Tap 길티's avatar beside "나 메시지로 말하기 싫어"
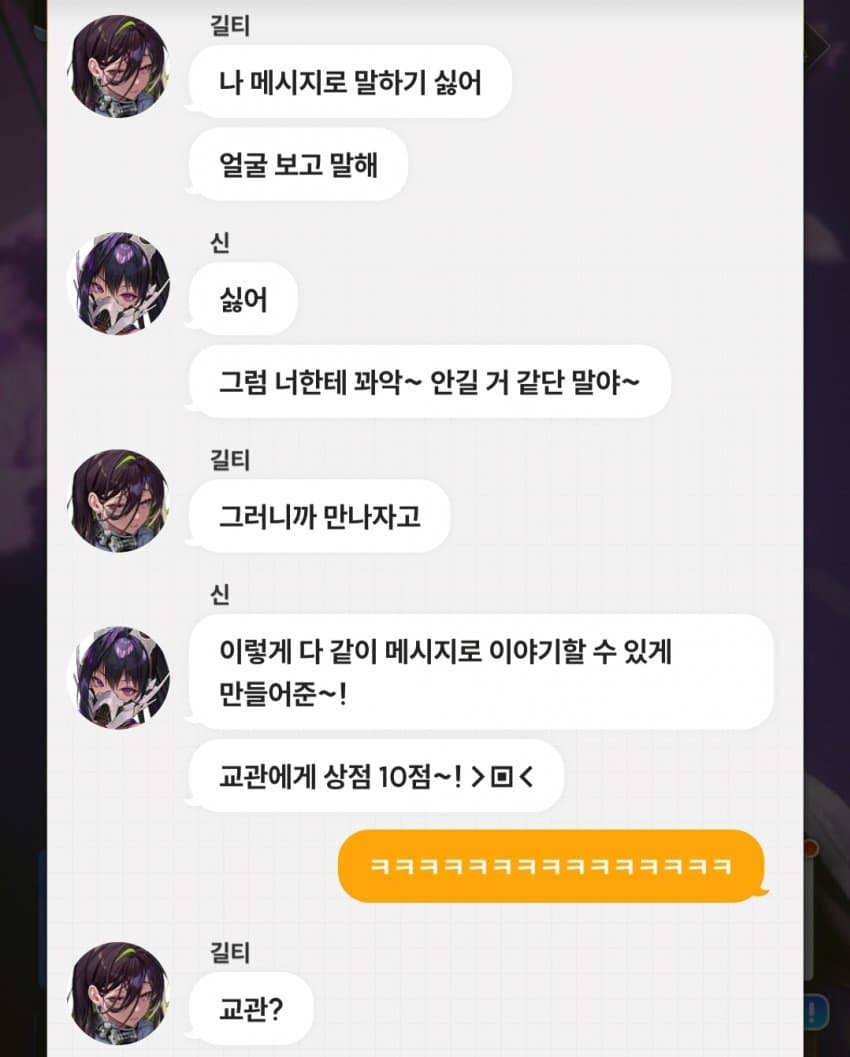Image resolution: width=850 pixels, height=1057 pixels. pyautogui.click(x=118, y=66)
